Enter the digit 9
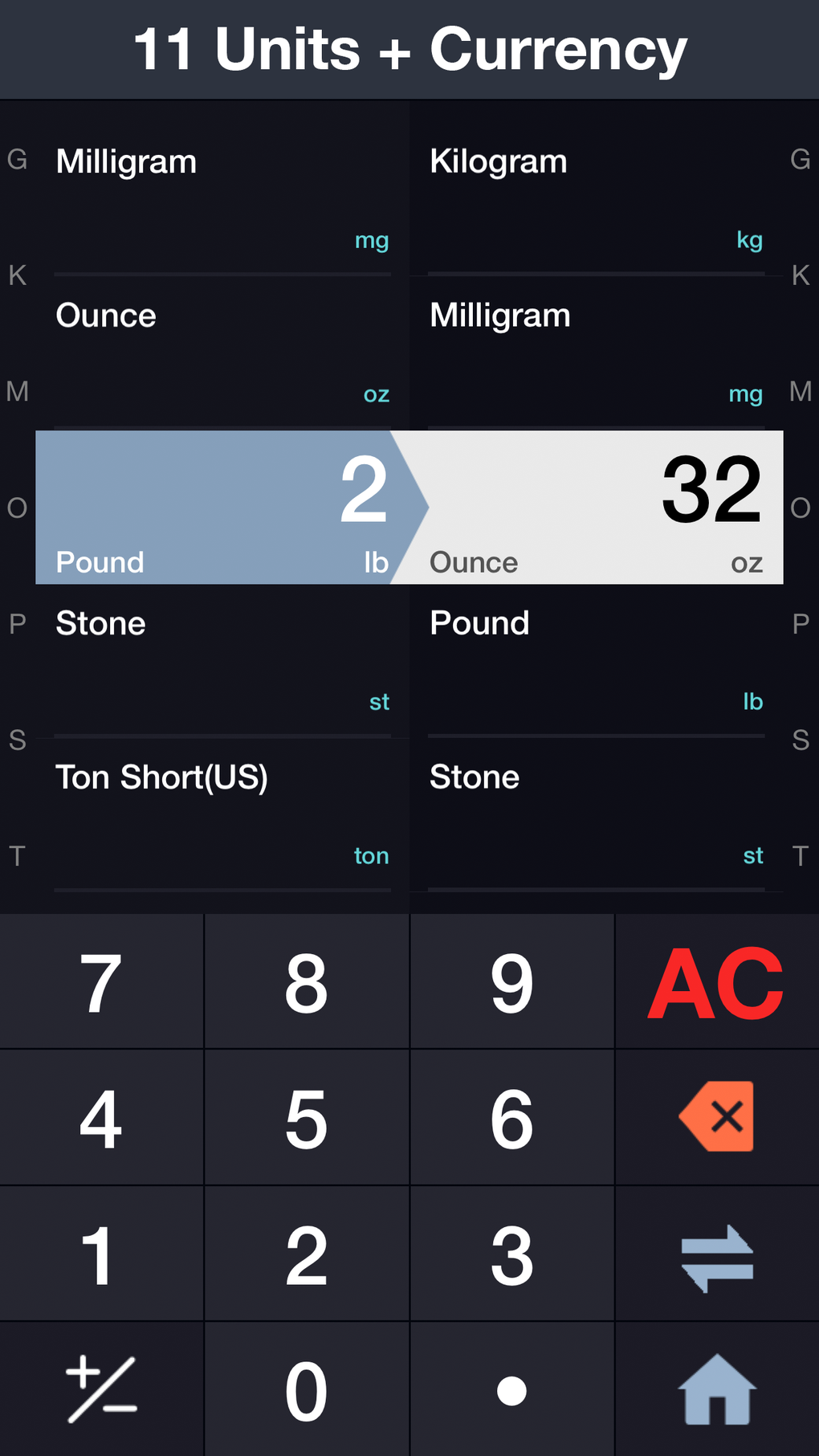Screen dimensions: 819x1456 tap(511, 981)
